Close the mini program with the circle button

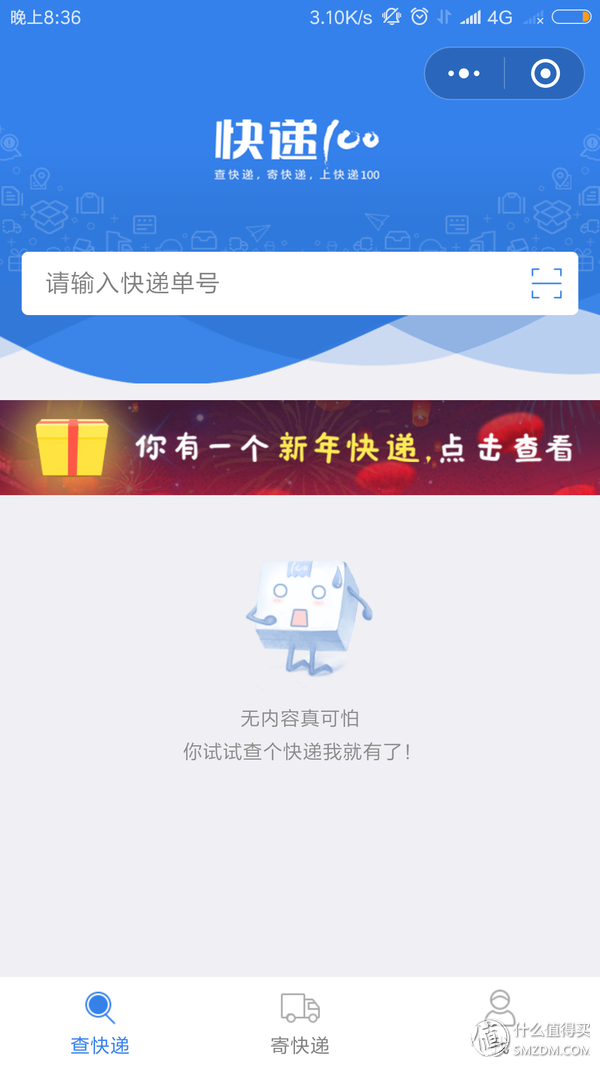[545, 74]
